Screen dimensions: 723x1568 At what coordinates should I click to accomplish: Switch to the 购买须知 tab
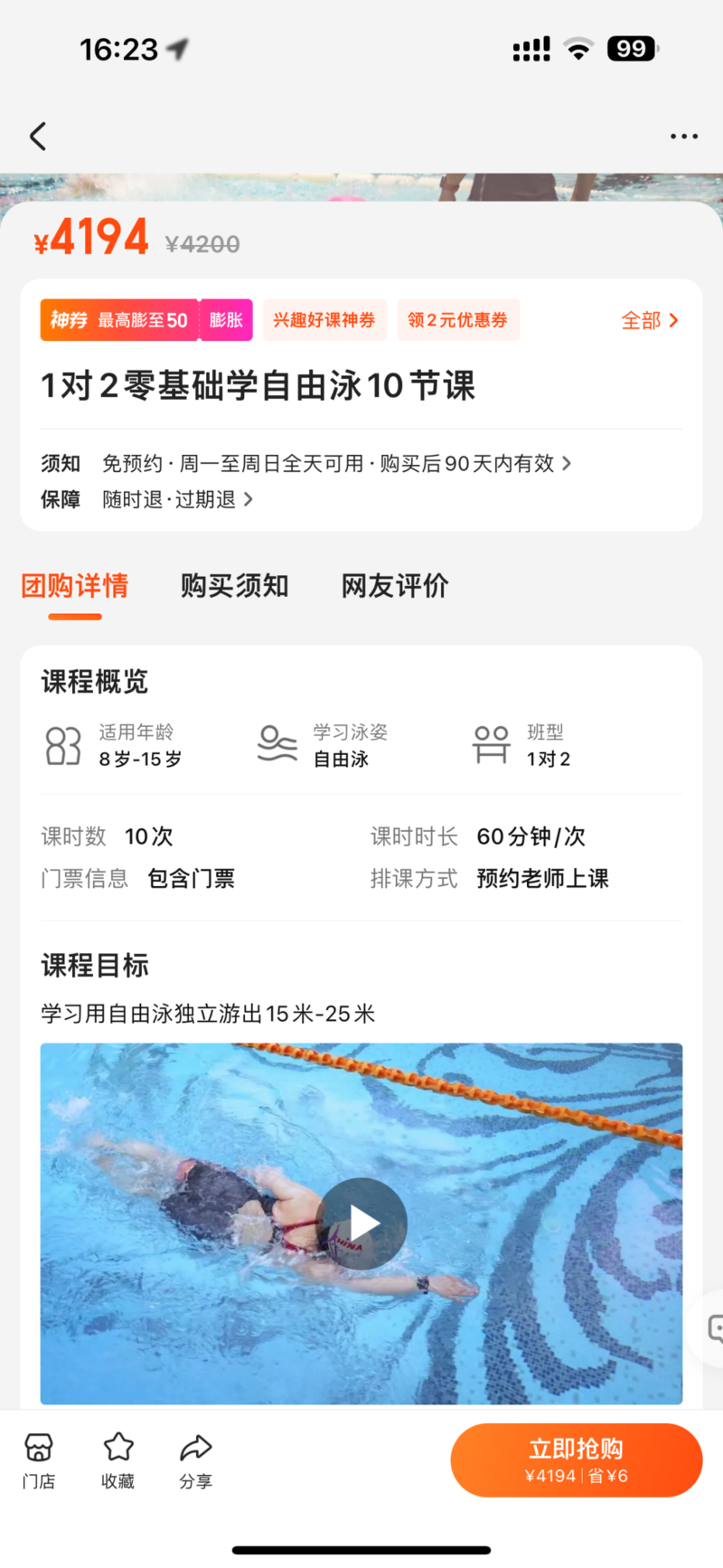tap(234, 586)
